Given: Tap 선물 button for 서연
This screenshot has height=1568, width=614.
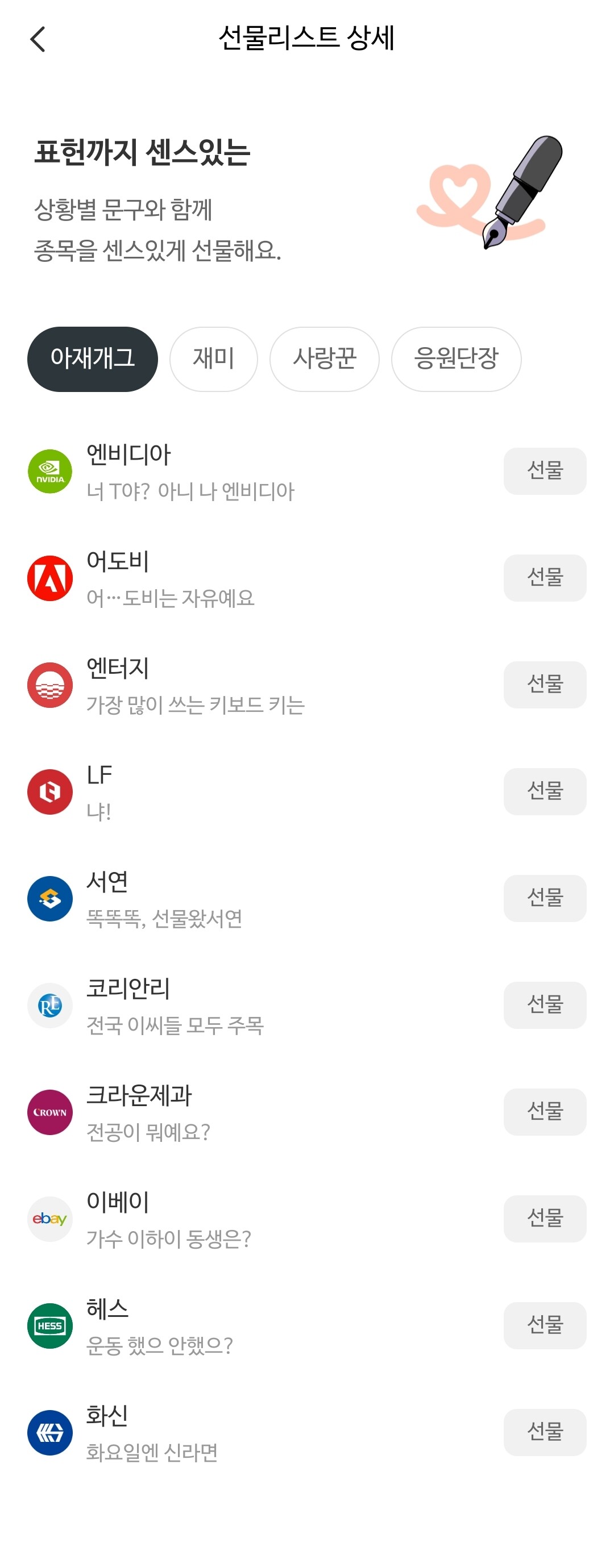Looking at the screenshot, I should tap(544, 898).
